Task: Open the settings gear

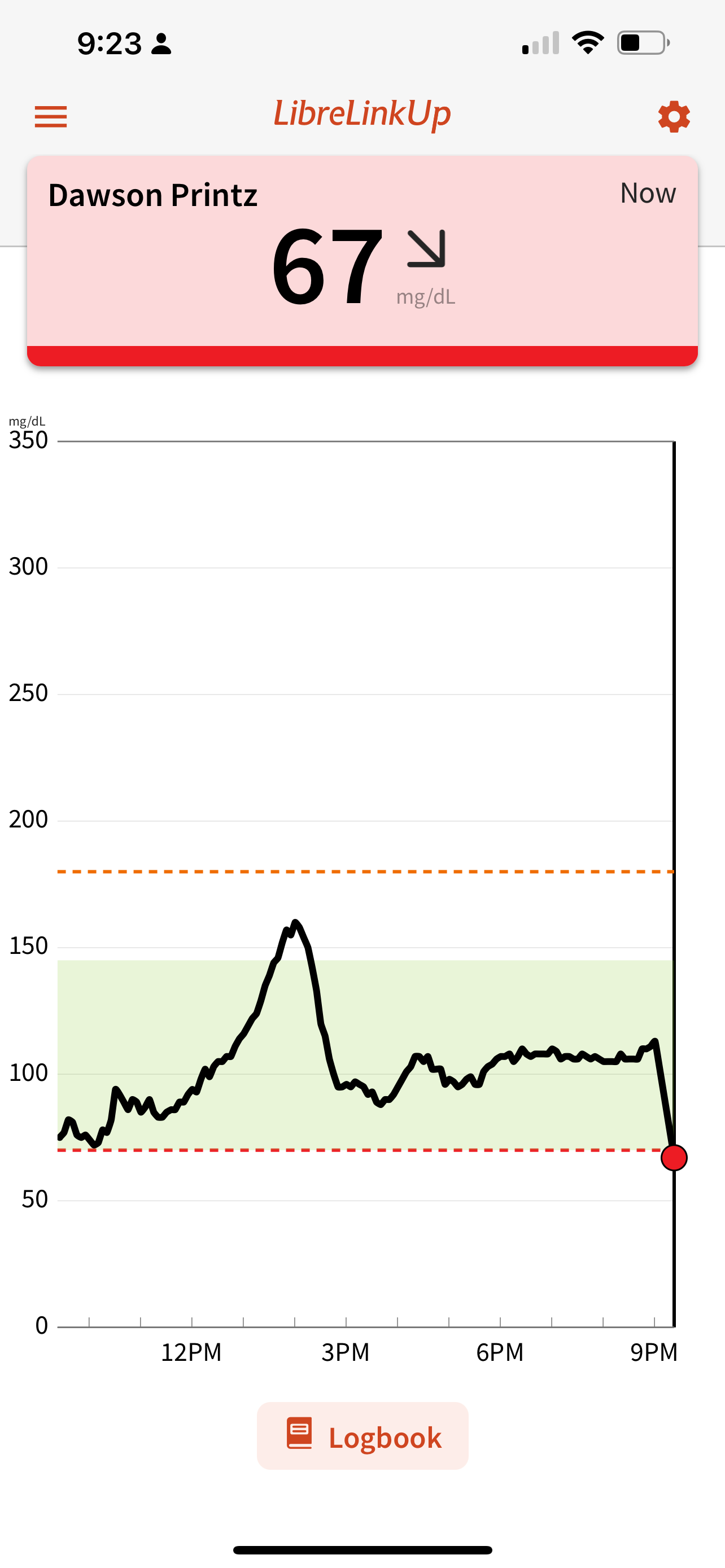Action: 673,116
